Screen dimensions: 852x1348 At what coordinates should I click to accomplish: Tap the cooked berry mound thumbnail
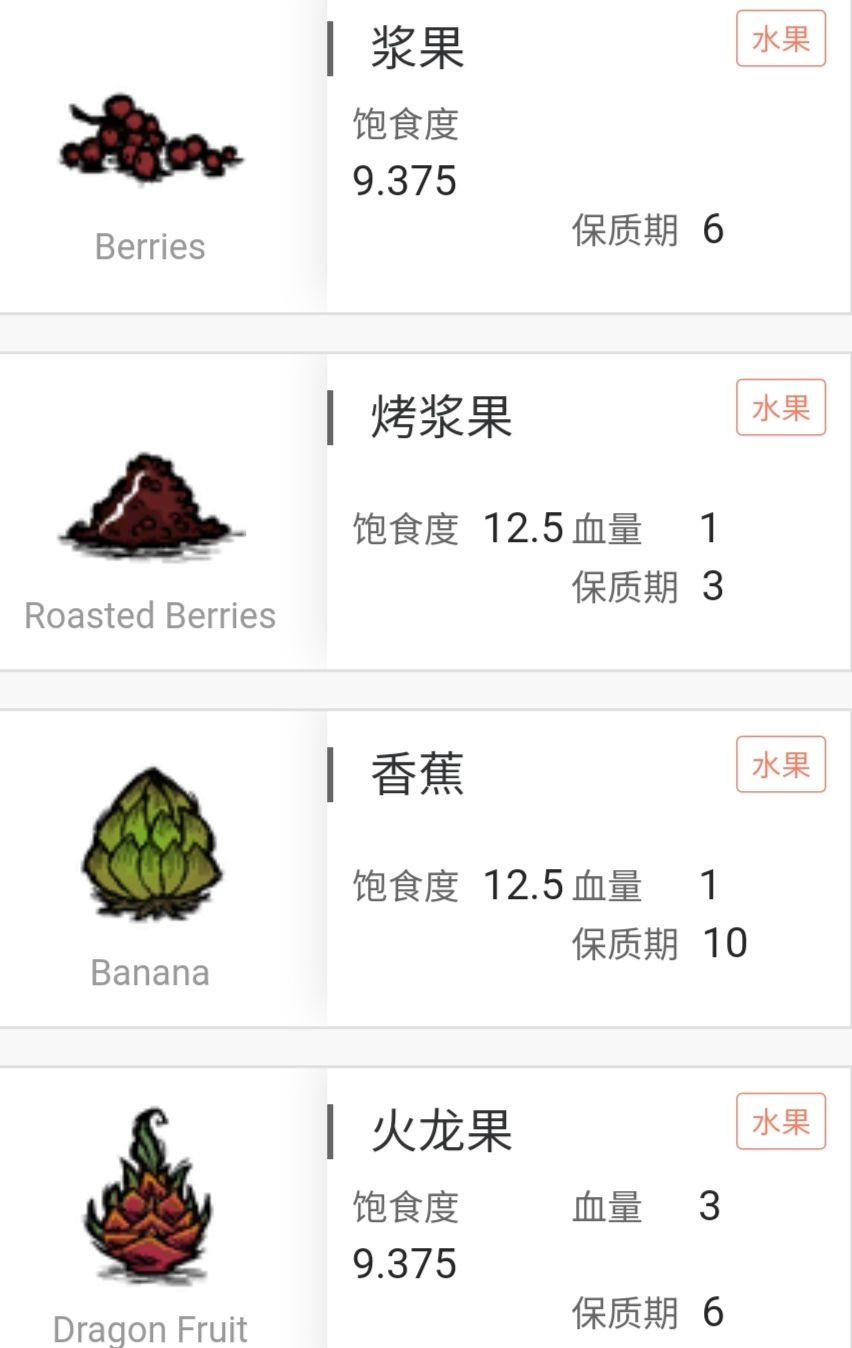point(149,510)
